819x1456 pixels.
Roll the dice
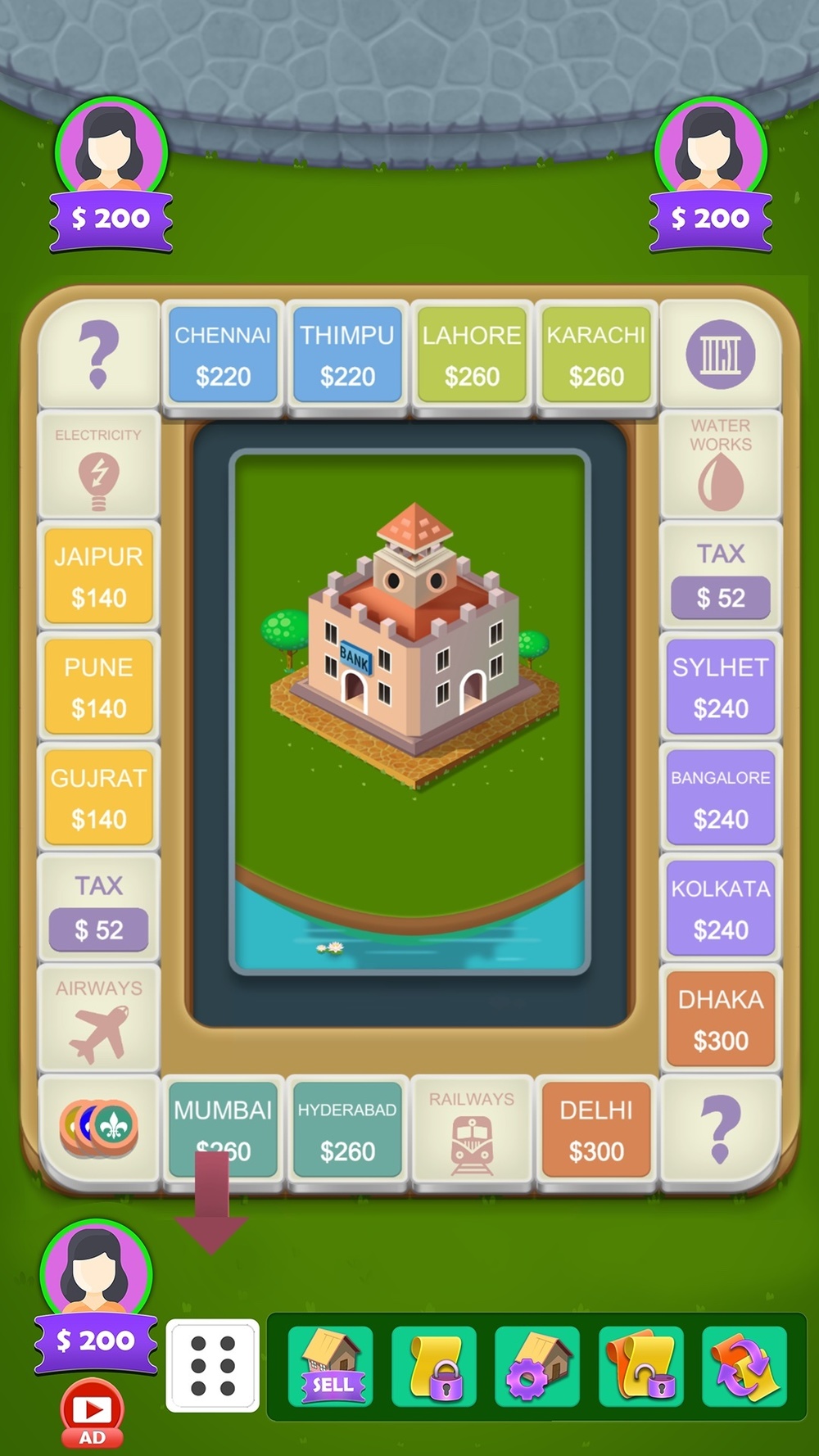tap(213, 1365)
